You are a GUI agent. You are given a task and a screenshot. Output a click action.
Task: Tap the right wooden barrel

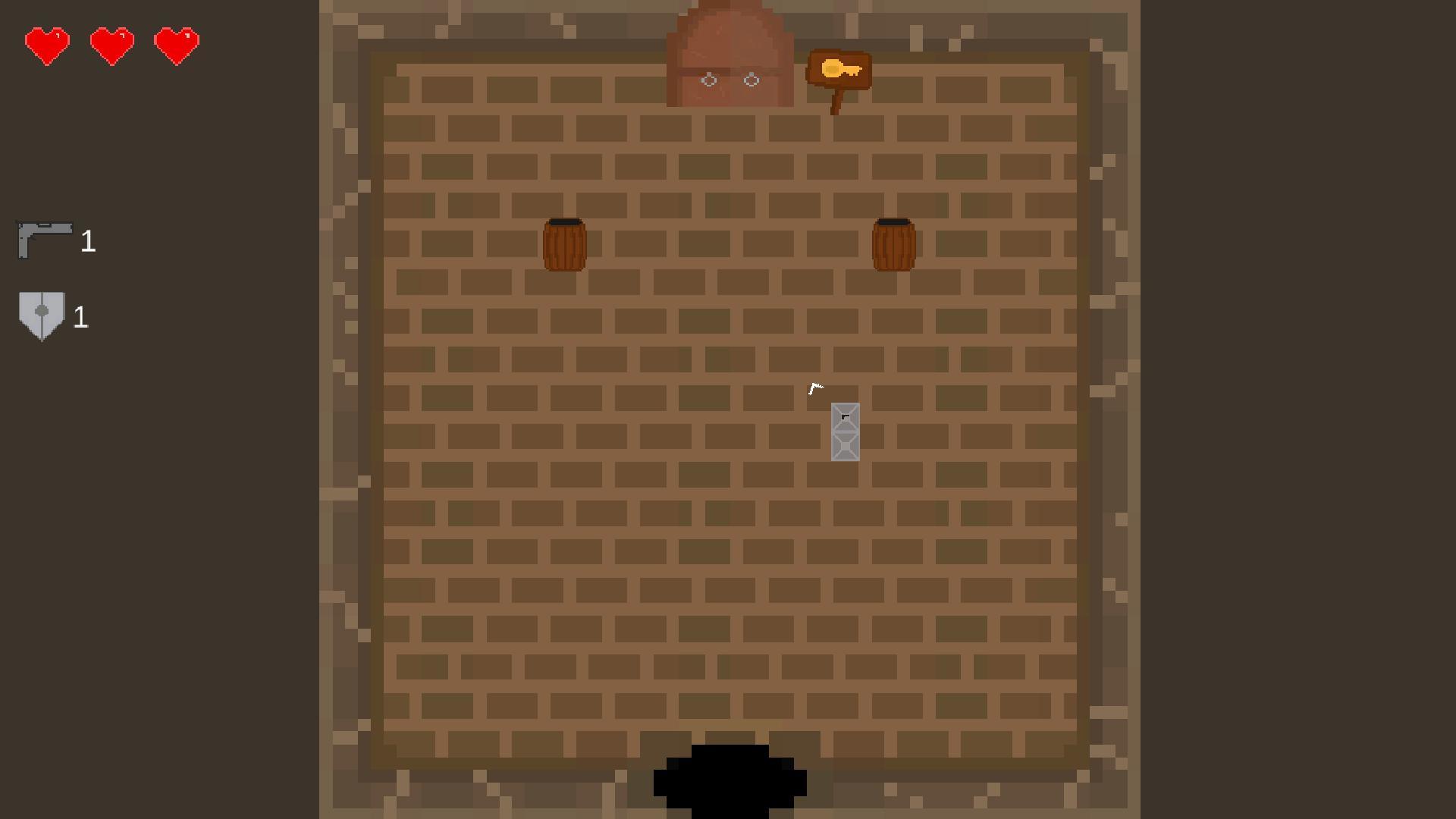tap(893, 245)
